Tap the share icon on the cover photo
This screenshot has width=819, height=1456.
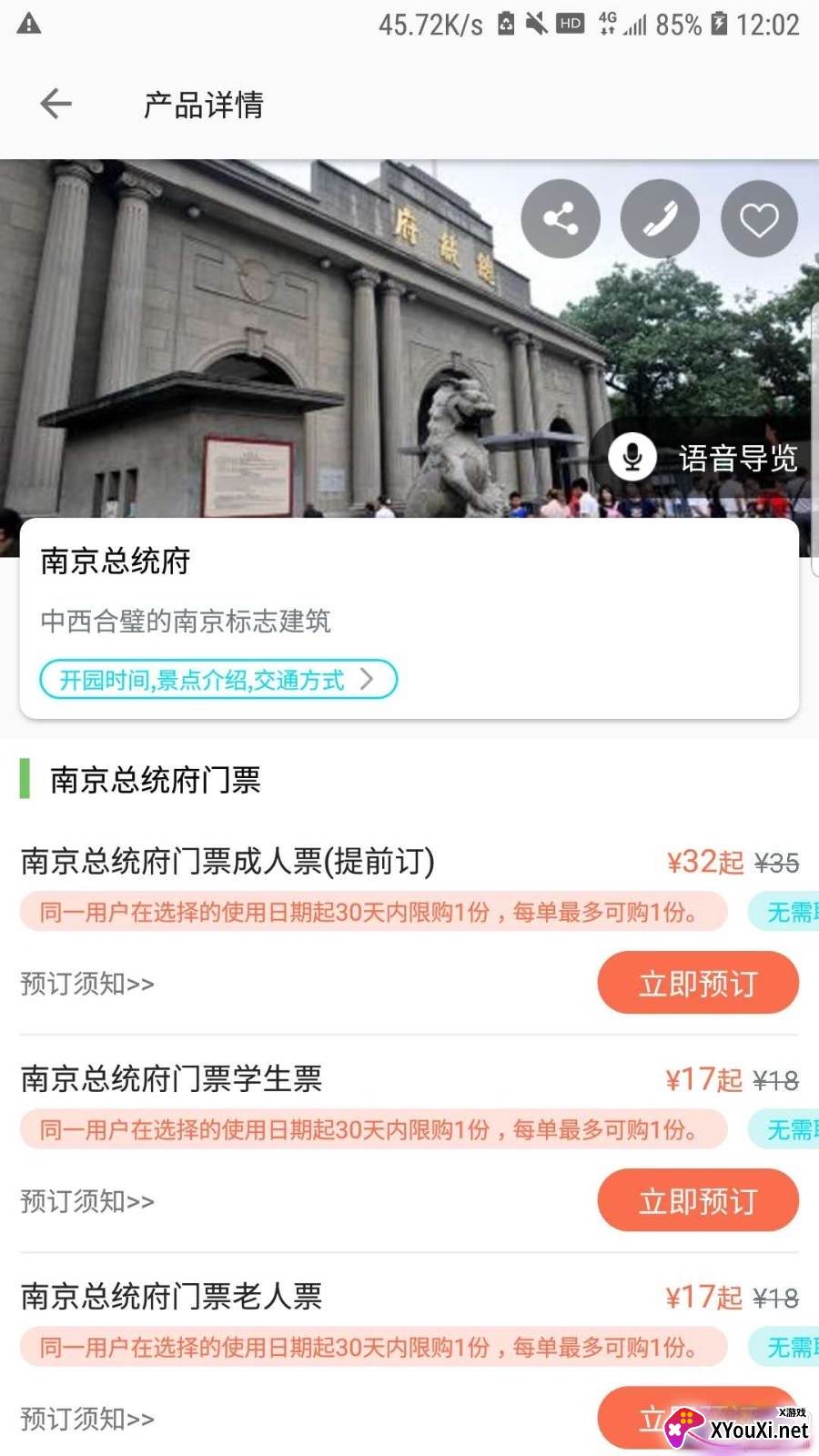click(561, 218)
